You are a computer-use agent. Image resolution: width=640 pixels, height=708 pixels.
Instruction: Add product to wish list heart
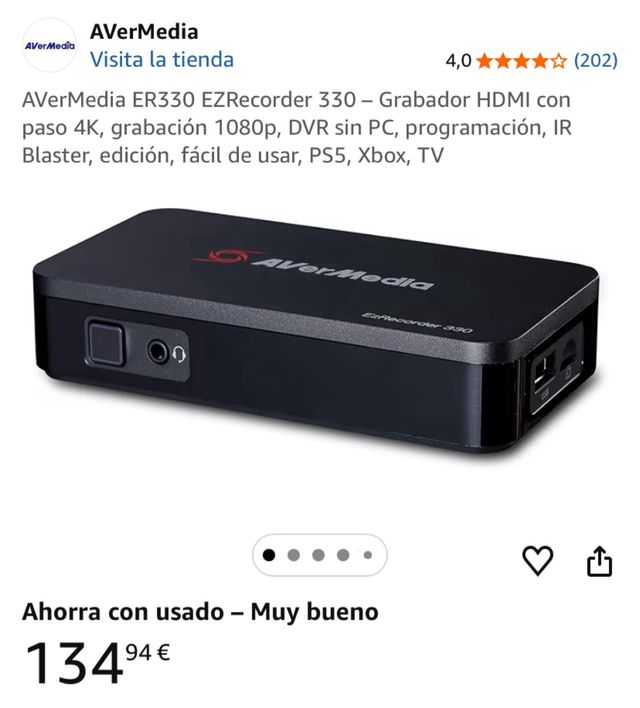click(x=538, y=561)
